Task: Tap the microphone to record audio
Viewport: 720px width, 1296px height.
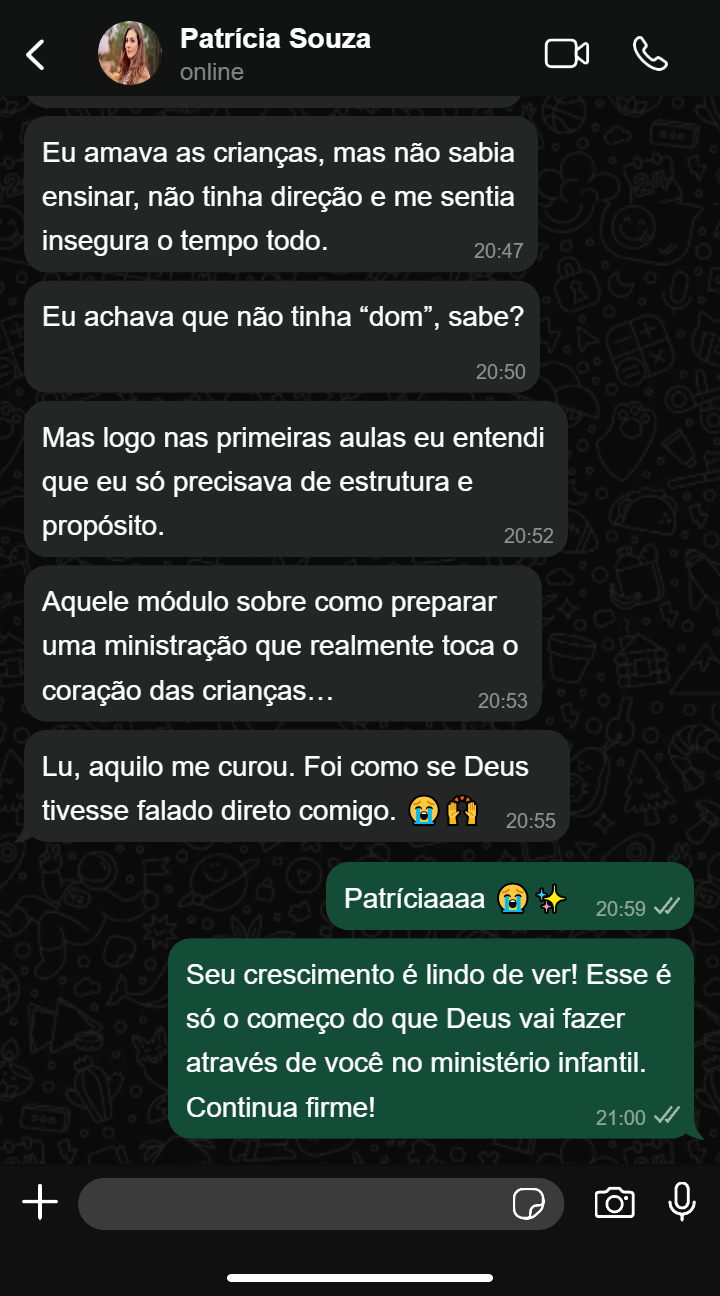Action: click(682, 1202)
